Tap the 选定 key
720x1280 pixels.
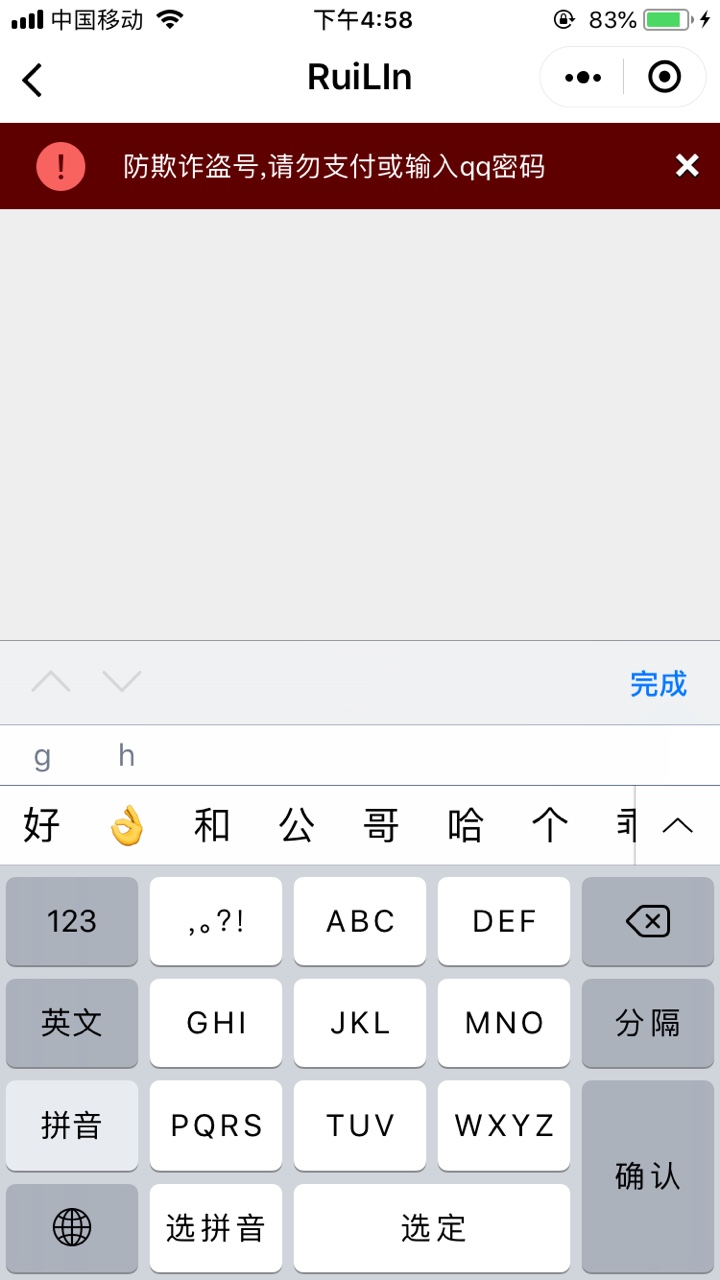coord(432,1227)
